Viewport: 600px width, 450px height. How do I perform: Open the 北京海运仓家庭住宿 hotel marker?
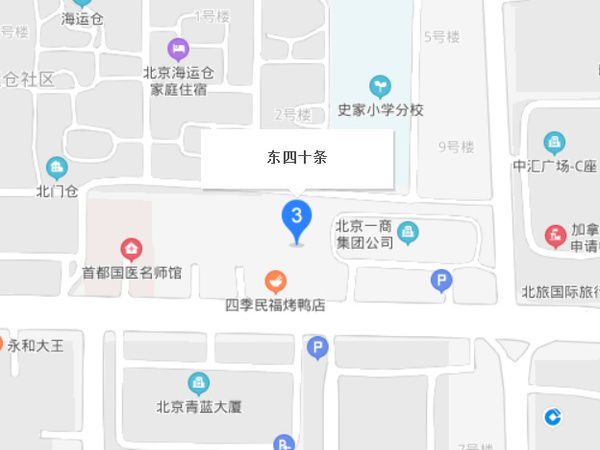[x=178, y=48]
